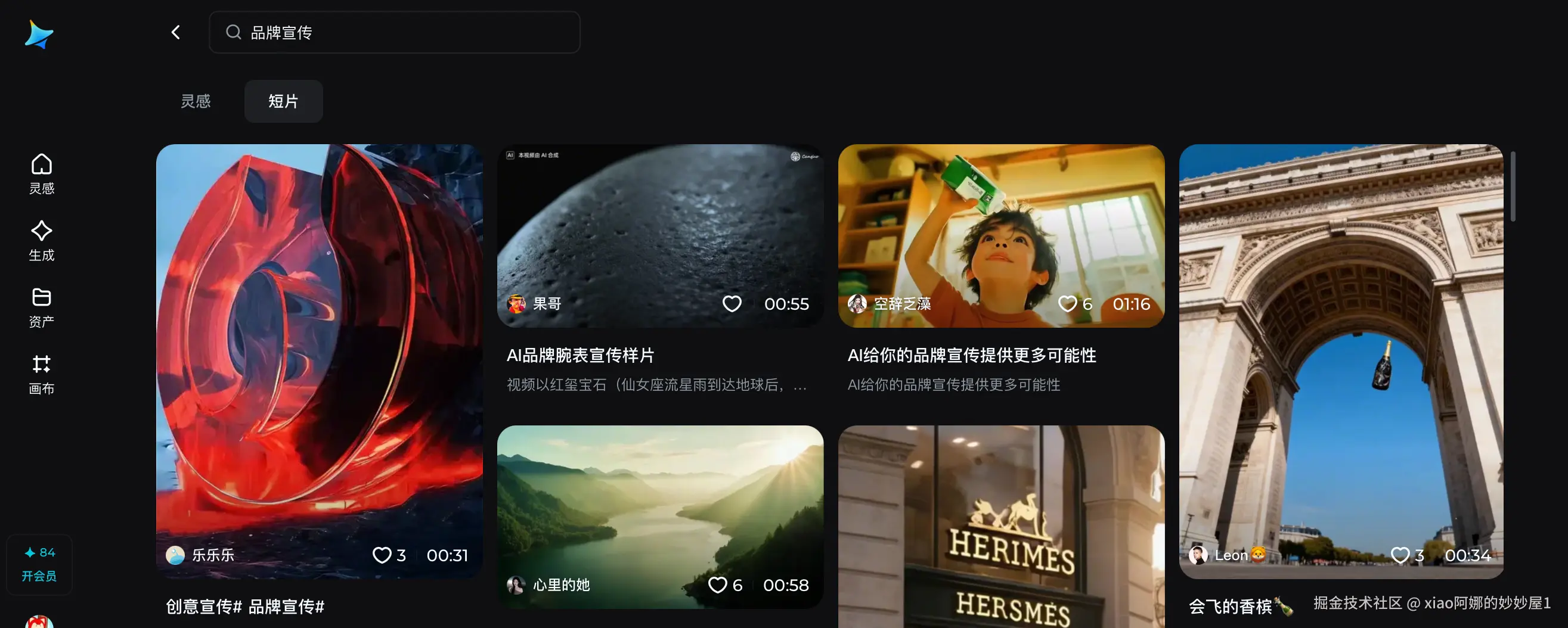Viewport: 1568px width, 628px height.
Task: Like the video by 心里的她
Action: point(718,585)
